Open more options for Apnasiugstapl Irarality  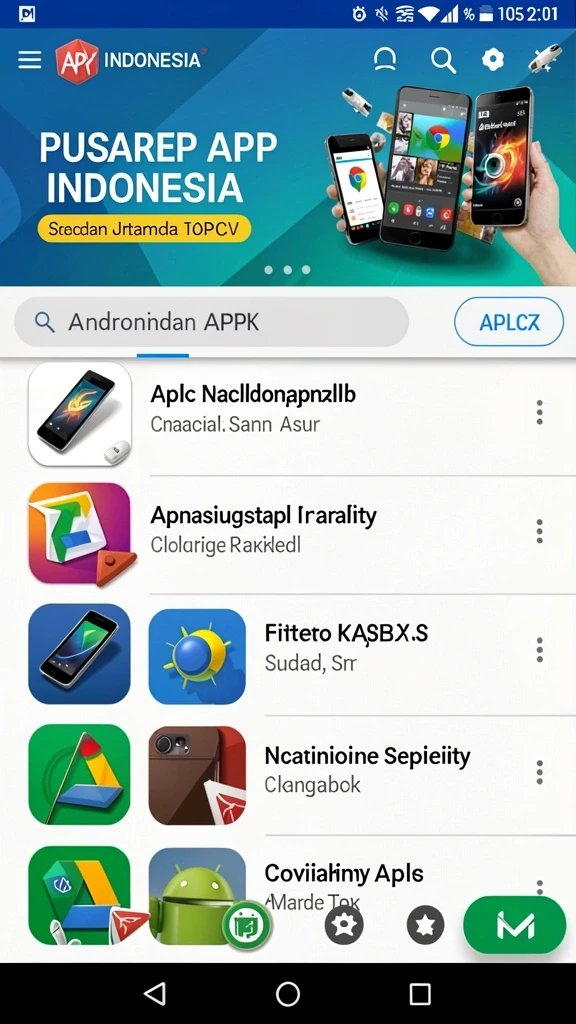[539, 532]
